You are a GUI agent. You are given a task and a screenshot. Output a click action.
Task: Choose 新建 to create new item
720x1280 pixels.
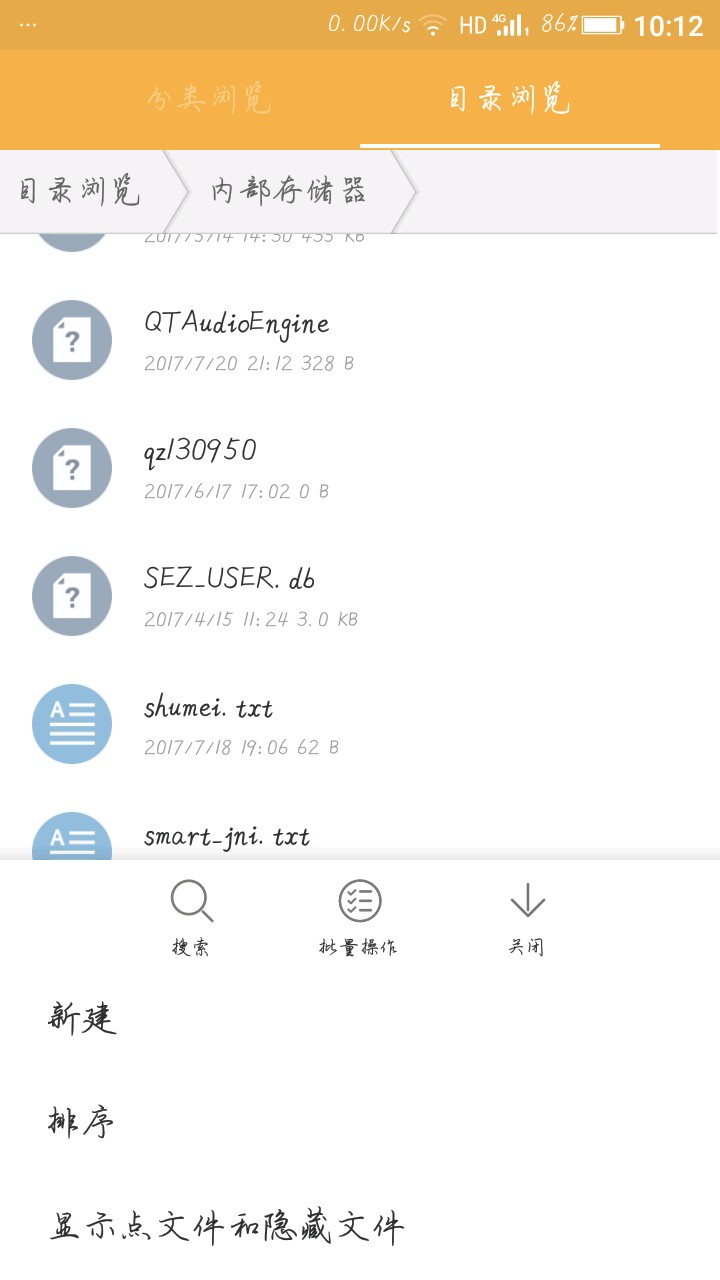pyautogui.click(x=83, y=1019)
